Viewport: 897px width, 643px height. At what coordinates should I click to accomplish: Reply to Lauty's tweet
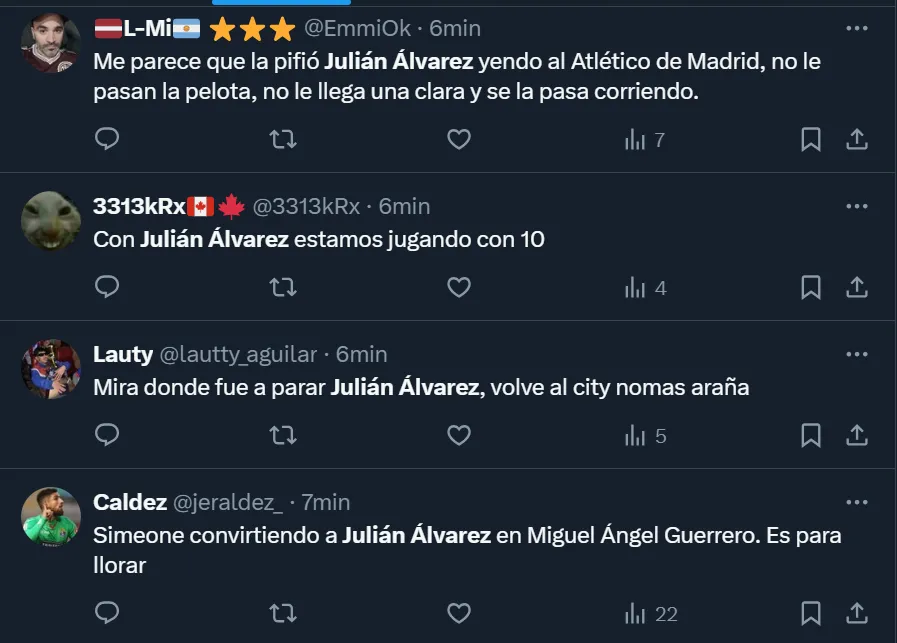coord(107,436)
